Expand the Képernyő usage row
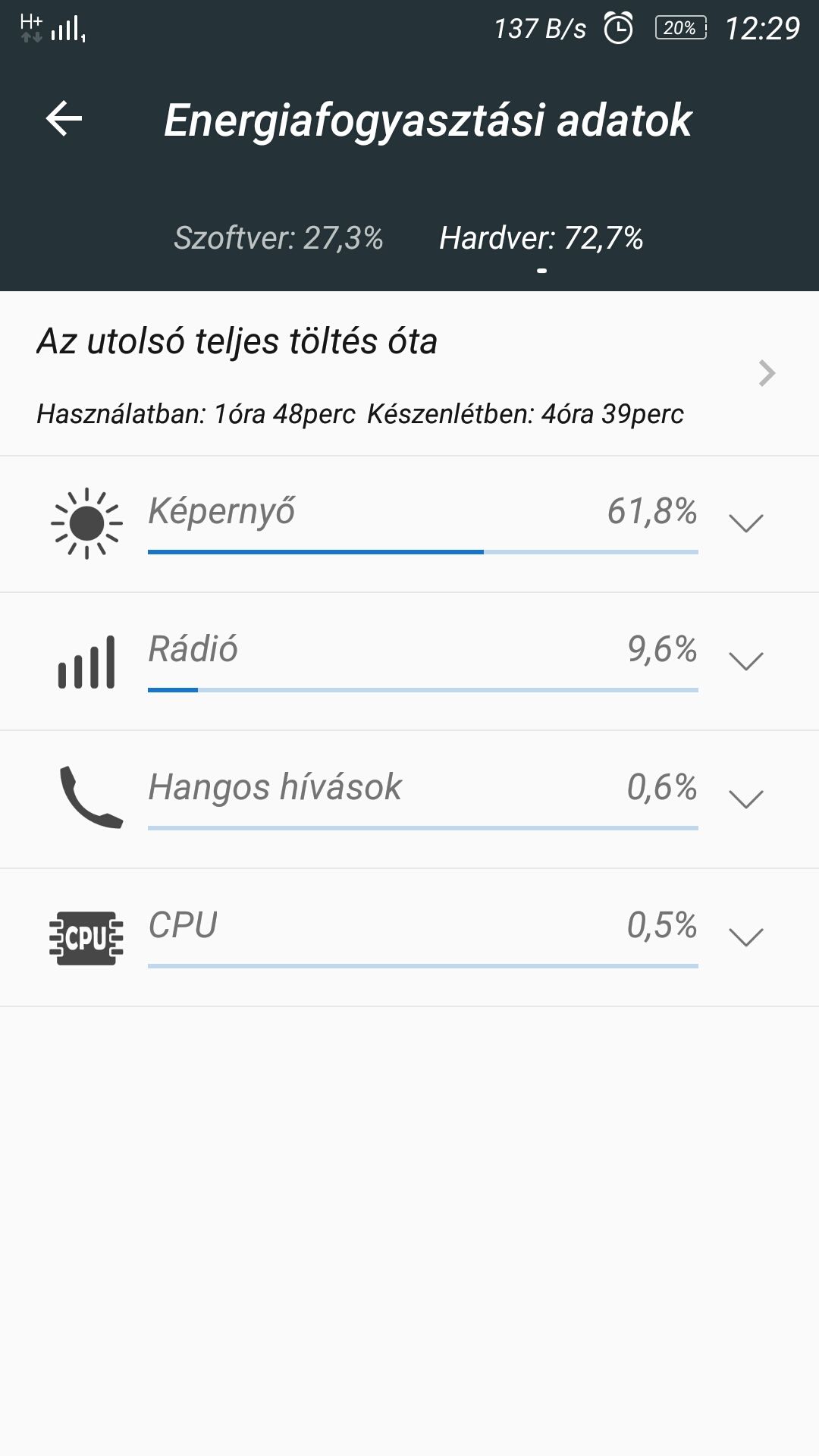Image resolution: width=819 pixels, height=1456 pixels. click(x=745, y=523)
